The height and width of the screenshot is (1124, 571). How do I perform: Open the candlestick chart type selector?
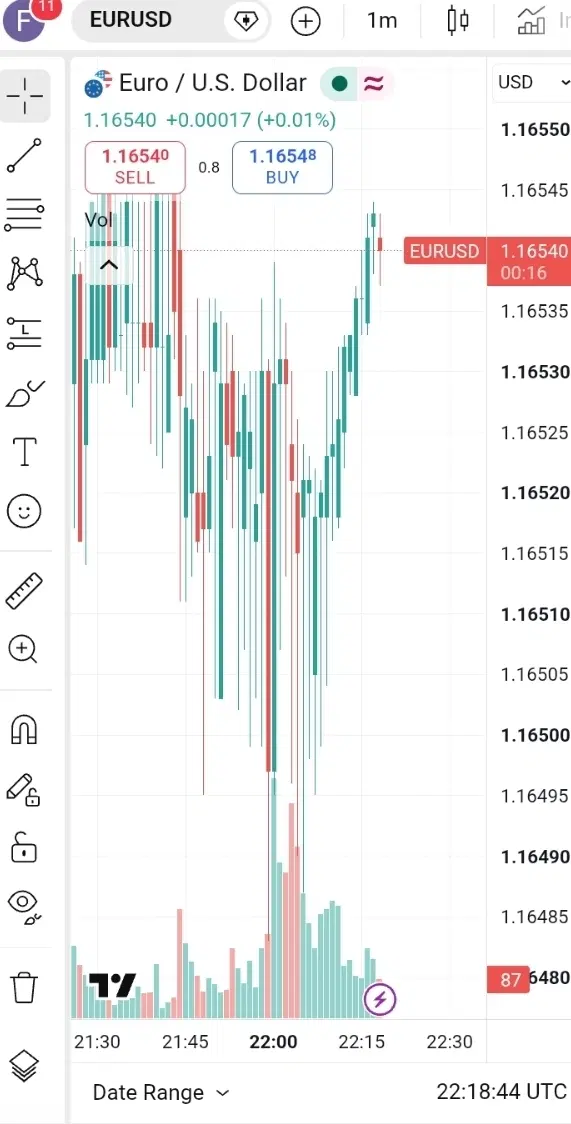pos(458,20)
